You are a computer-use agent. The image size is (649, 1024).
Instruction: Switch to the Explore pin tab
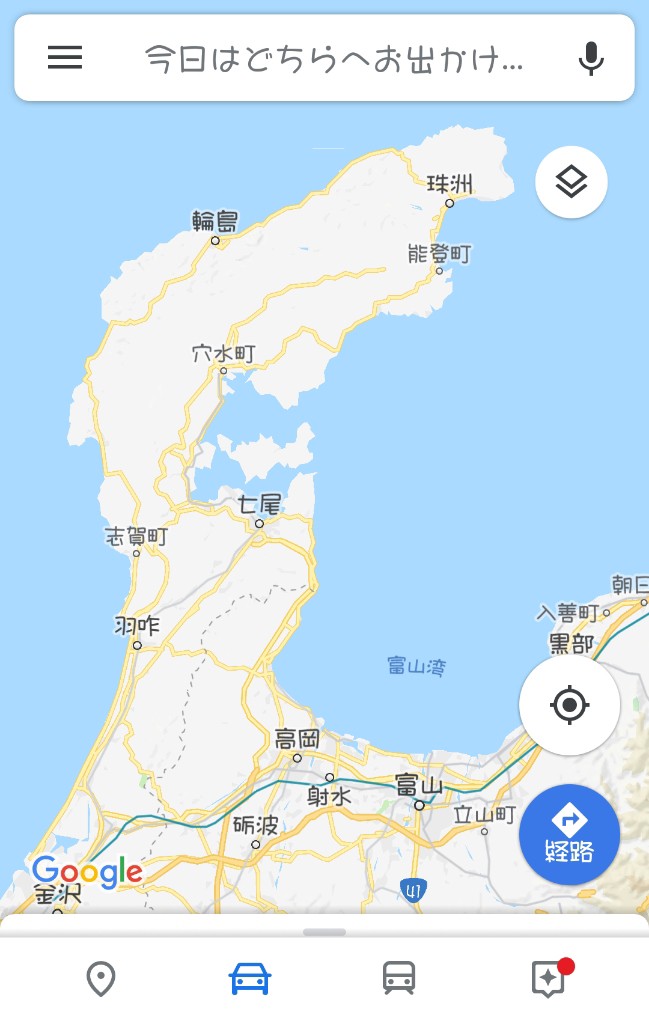[100, 979]
